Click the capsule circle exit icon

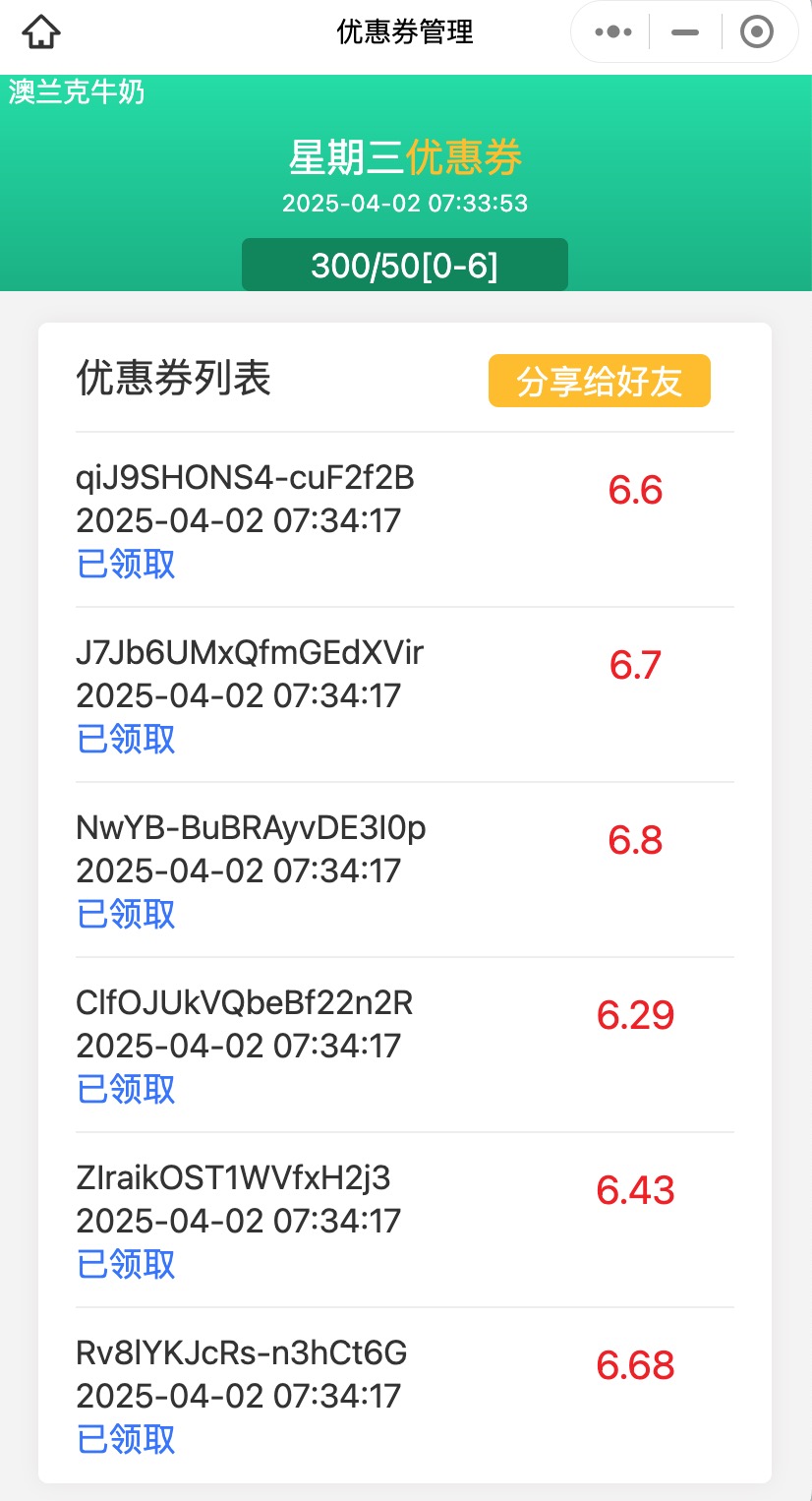tap(757, 30)
